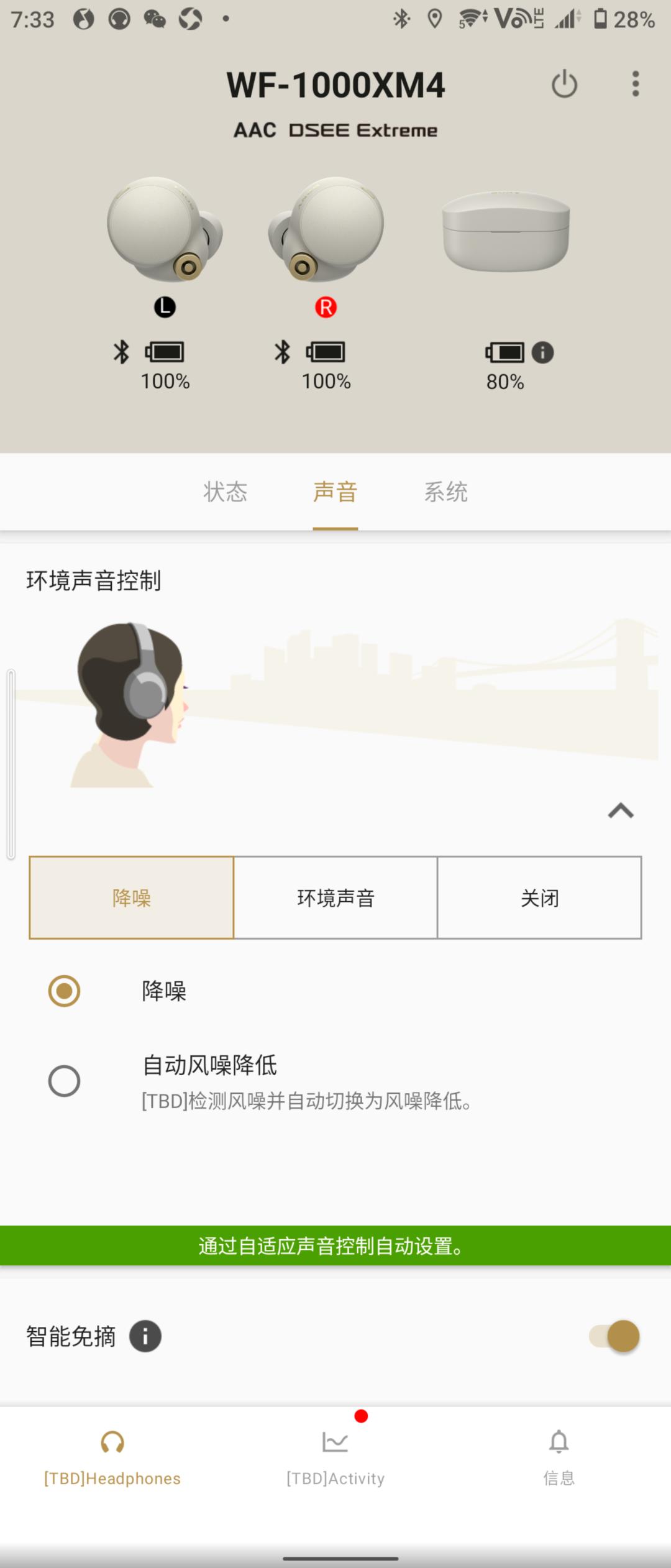
Task: Open the 信息 notifications tab
Action: click(559, 1456)
